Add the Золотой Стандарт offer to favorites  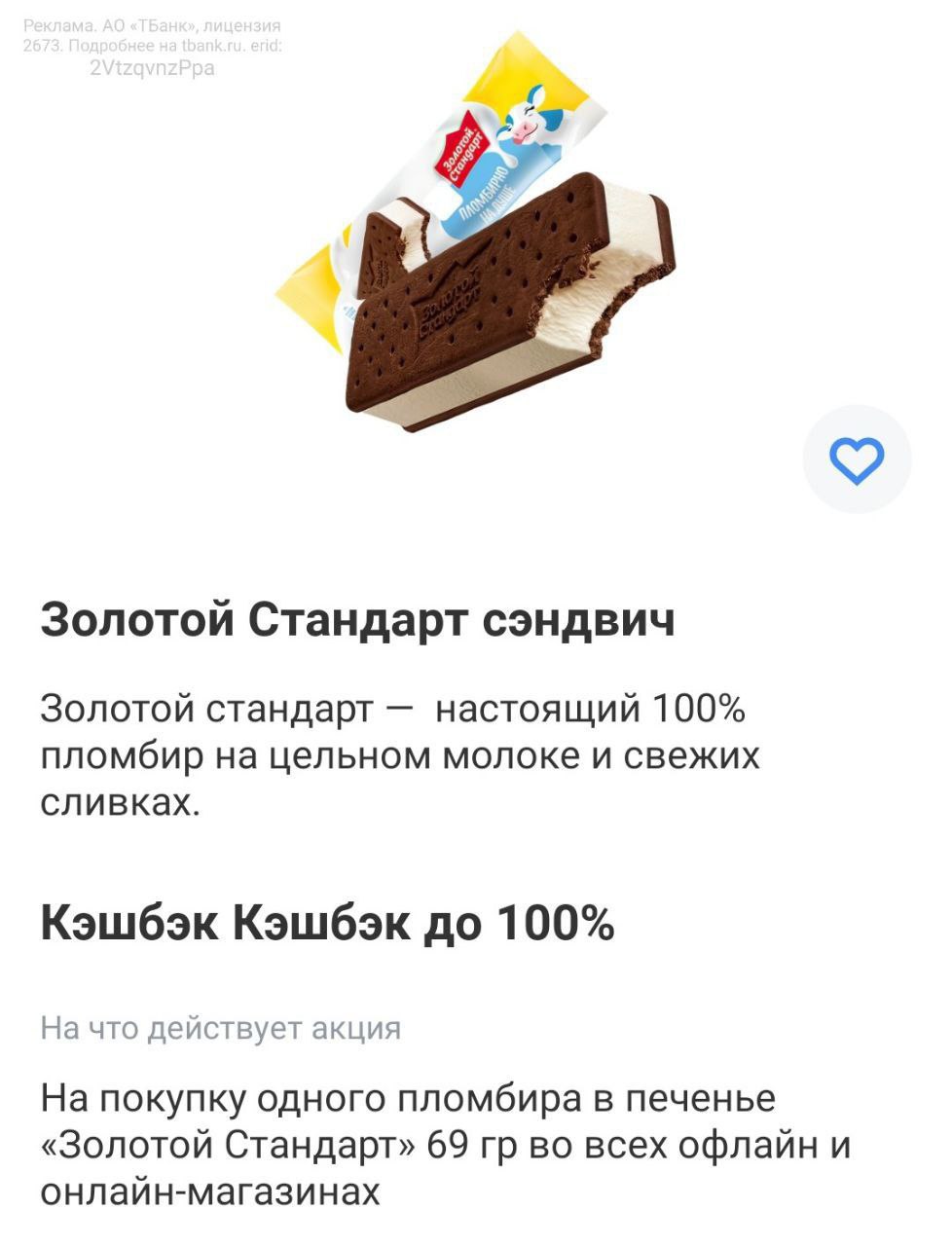[856, 459]
